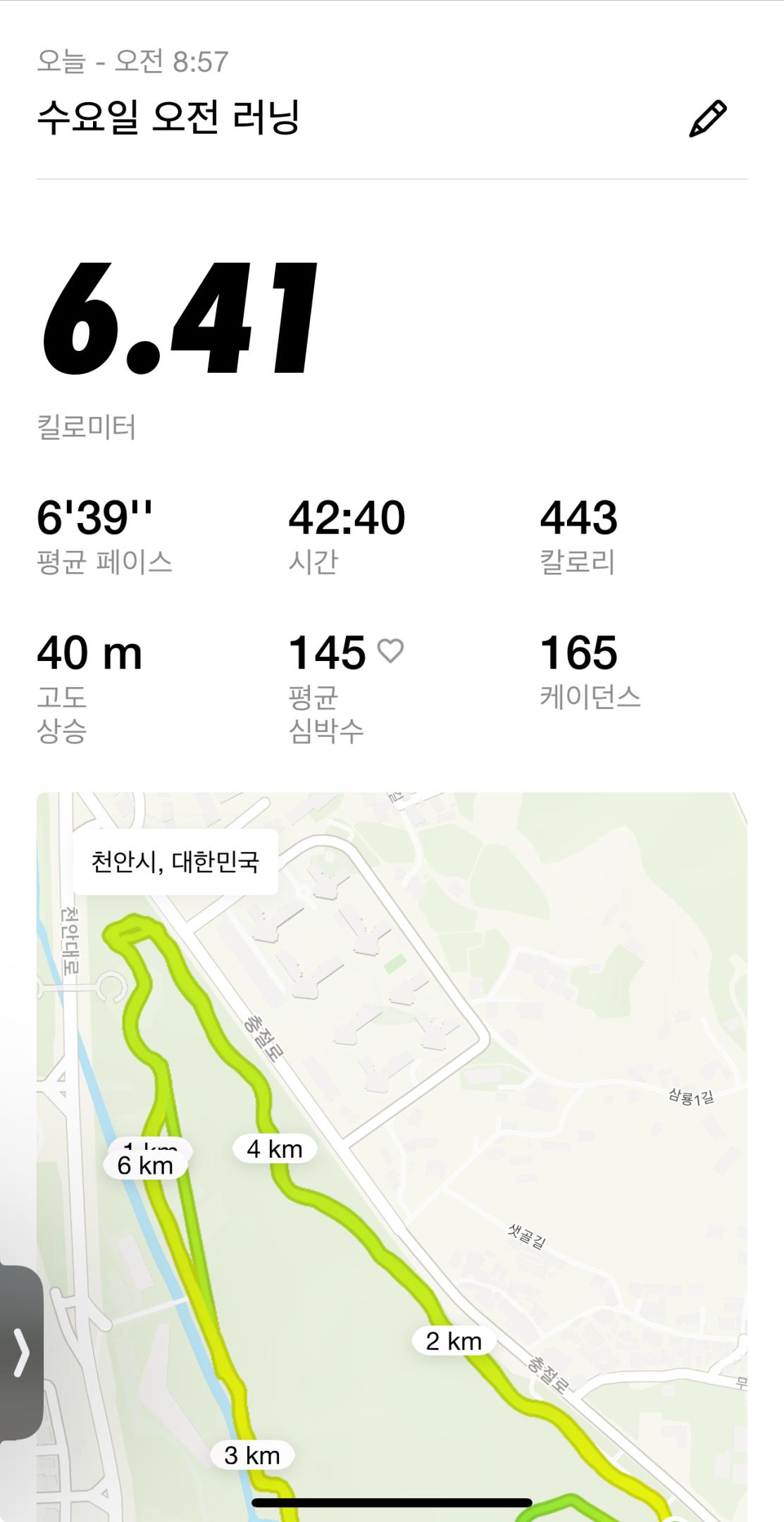The height and width of the screenshot is (1522, 784).
Task: Expand the side panel arrow handle
Action: pos(21,1352)
